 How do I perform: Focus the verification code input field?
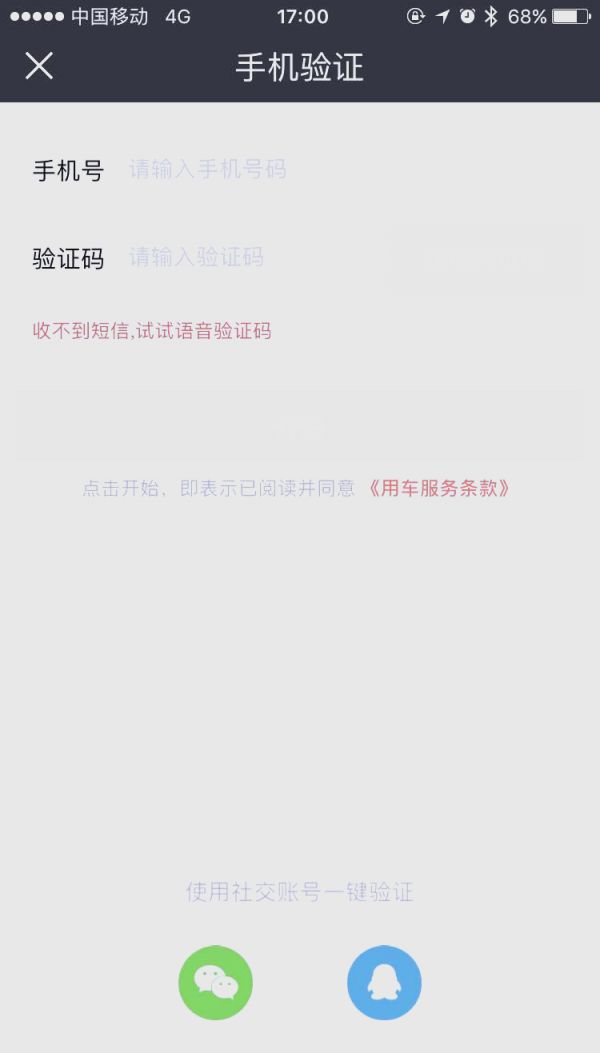click(255, 257)
